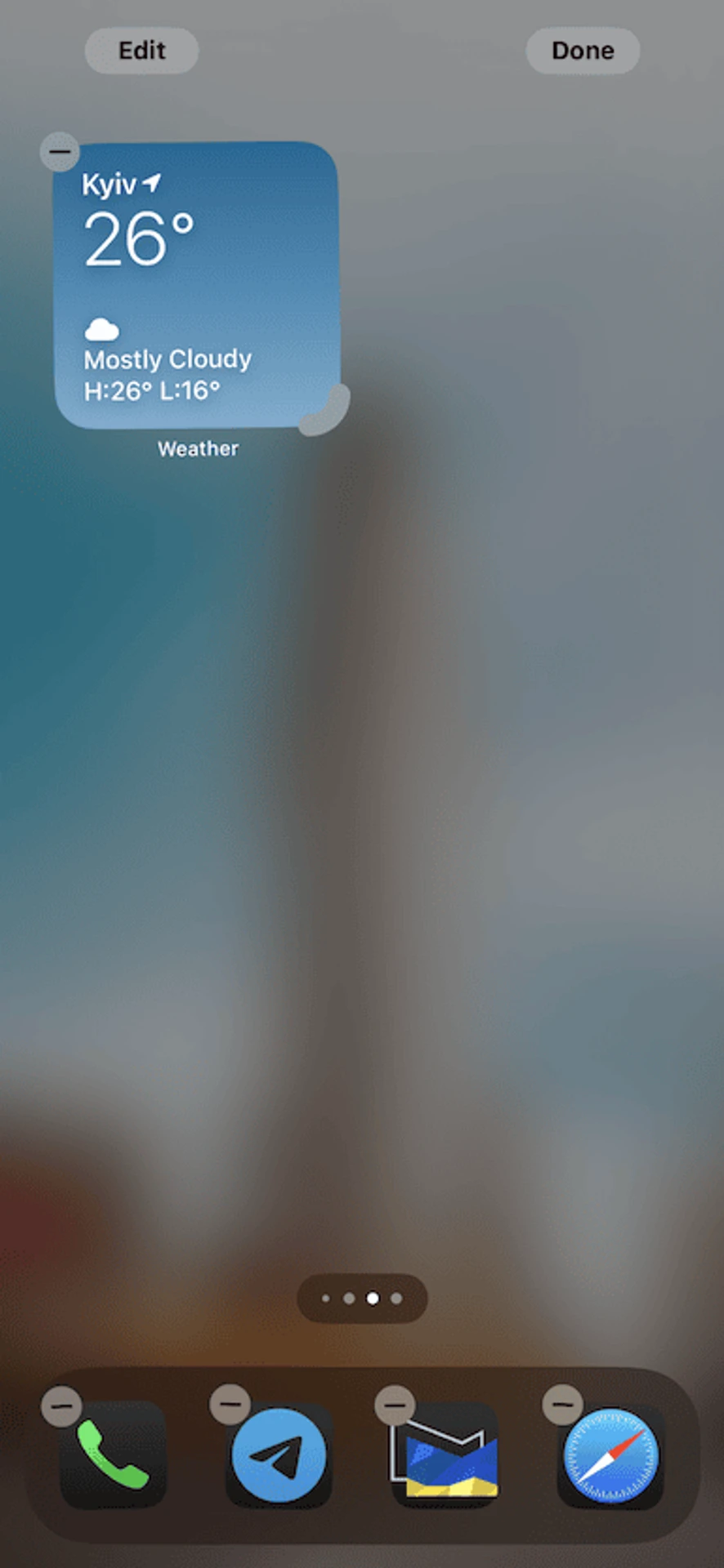The width and height of the screenshot is (724, 1568).
Task: Remove the blue-yellow mail app from dock
Action: tap(395, 1405)
